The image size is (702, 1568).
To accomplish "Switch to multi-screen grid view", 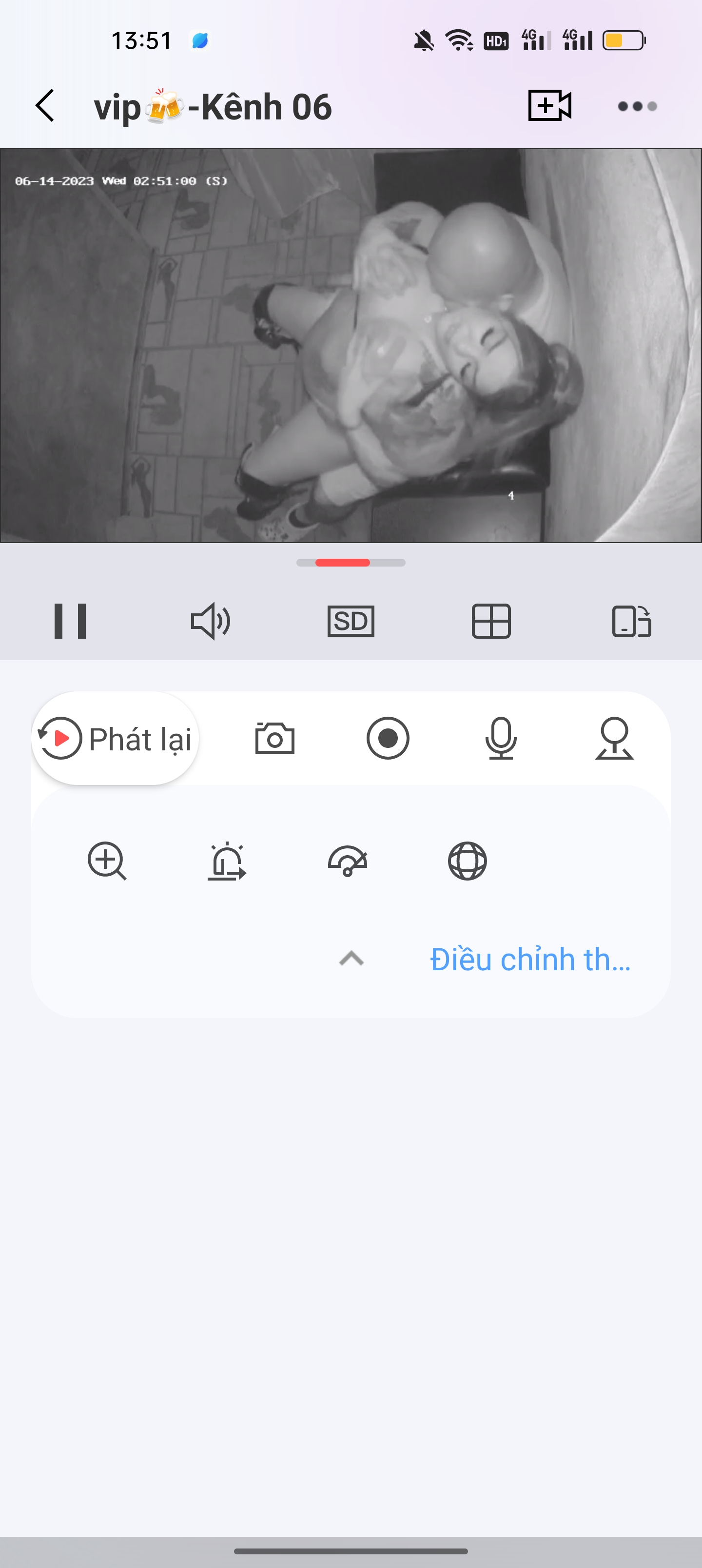I will (x=491, y=621).
